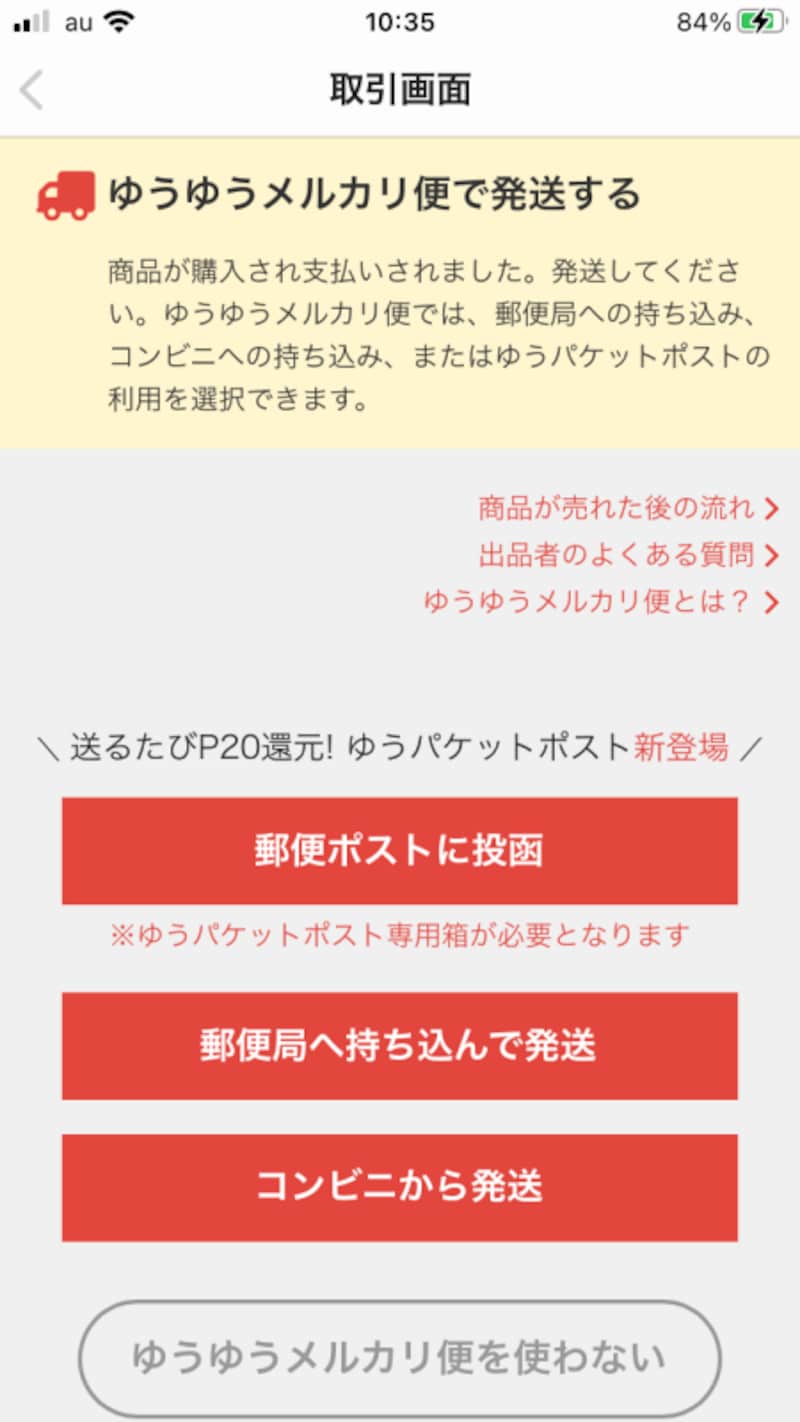
Task: Tap the back chevron to exit 取引画面
Action: point(33,91)
